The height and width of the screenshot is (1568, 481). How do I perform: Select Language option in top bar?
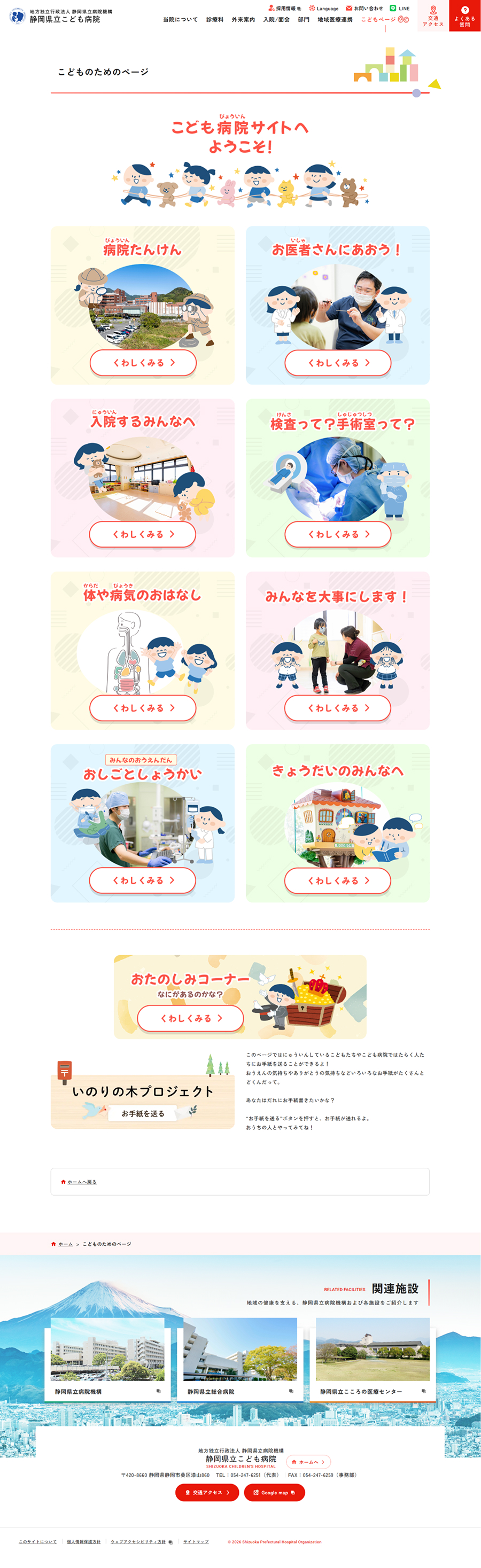pos(323,9)
